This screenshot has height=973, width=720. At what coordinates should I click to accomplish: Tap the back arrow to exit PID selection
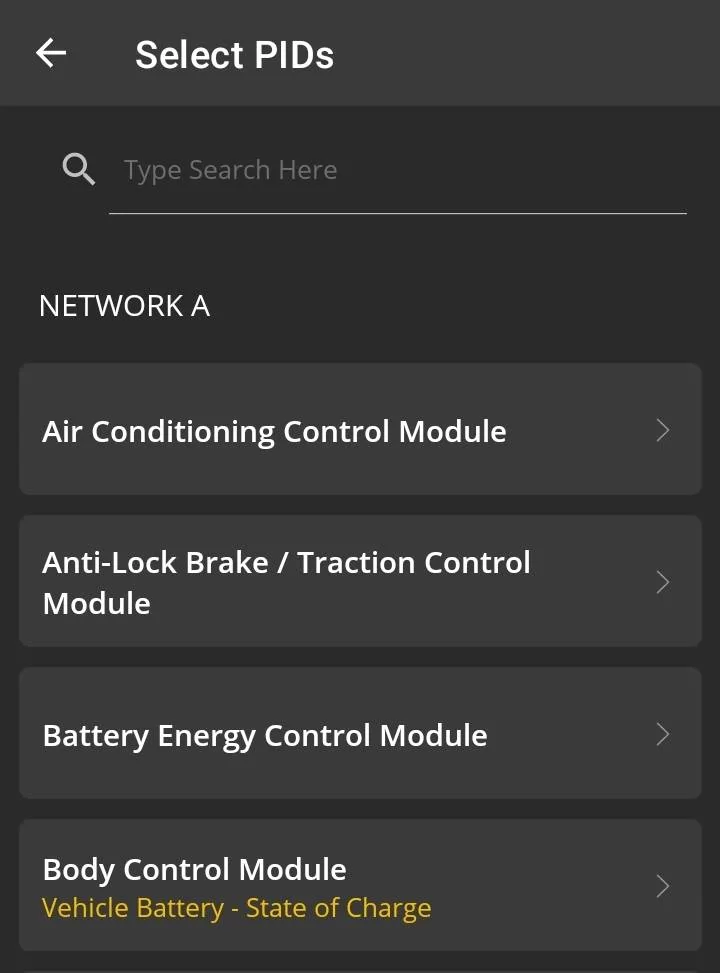[x=50, y=53]
